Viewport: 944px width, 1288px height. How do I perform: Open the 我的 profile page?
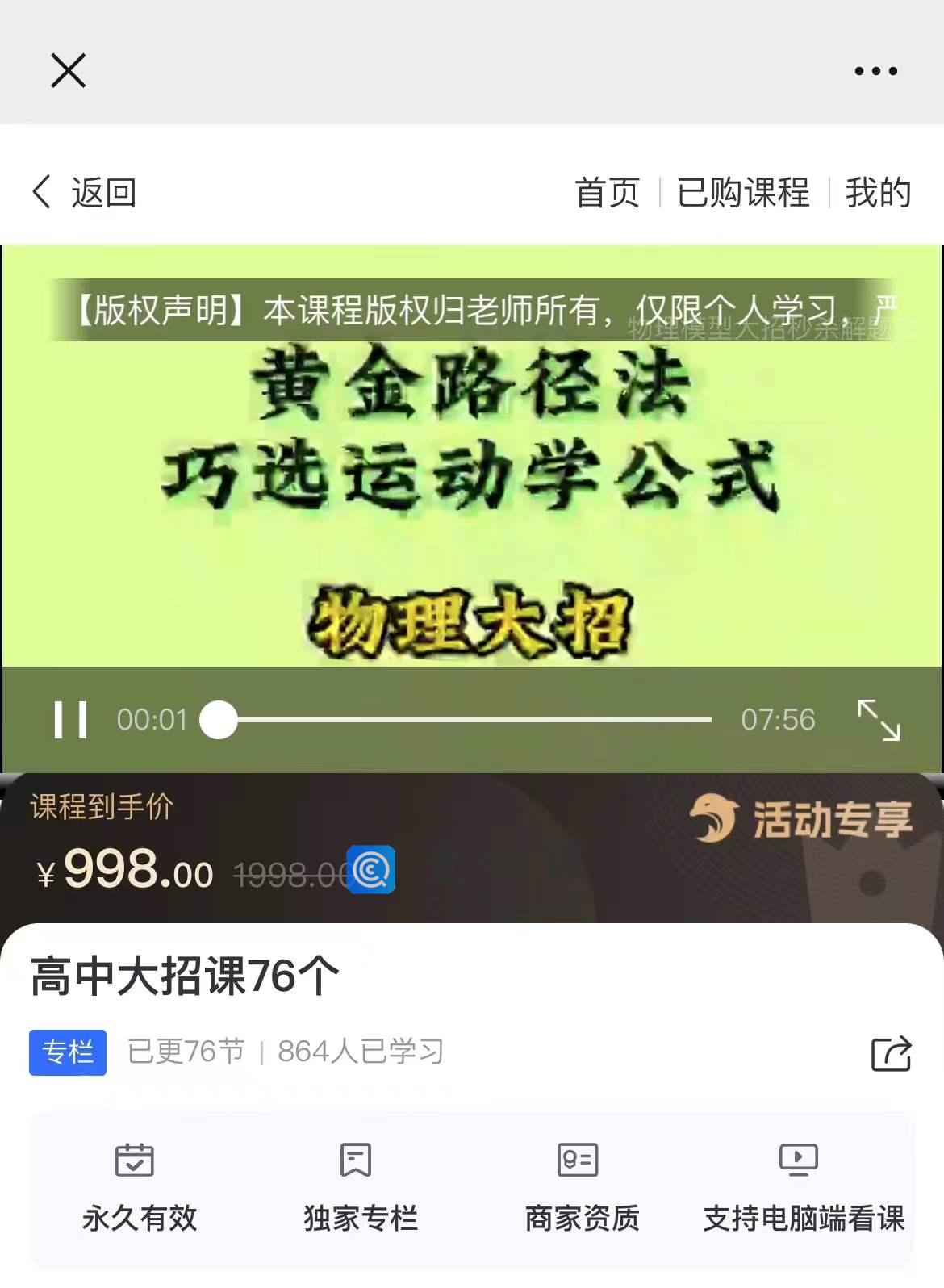[x=878, y=193]
